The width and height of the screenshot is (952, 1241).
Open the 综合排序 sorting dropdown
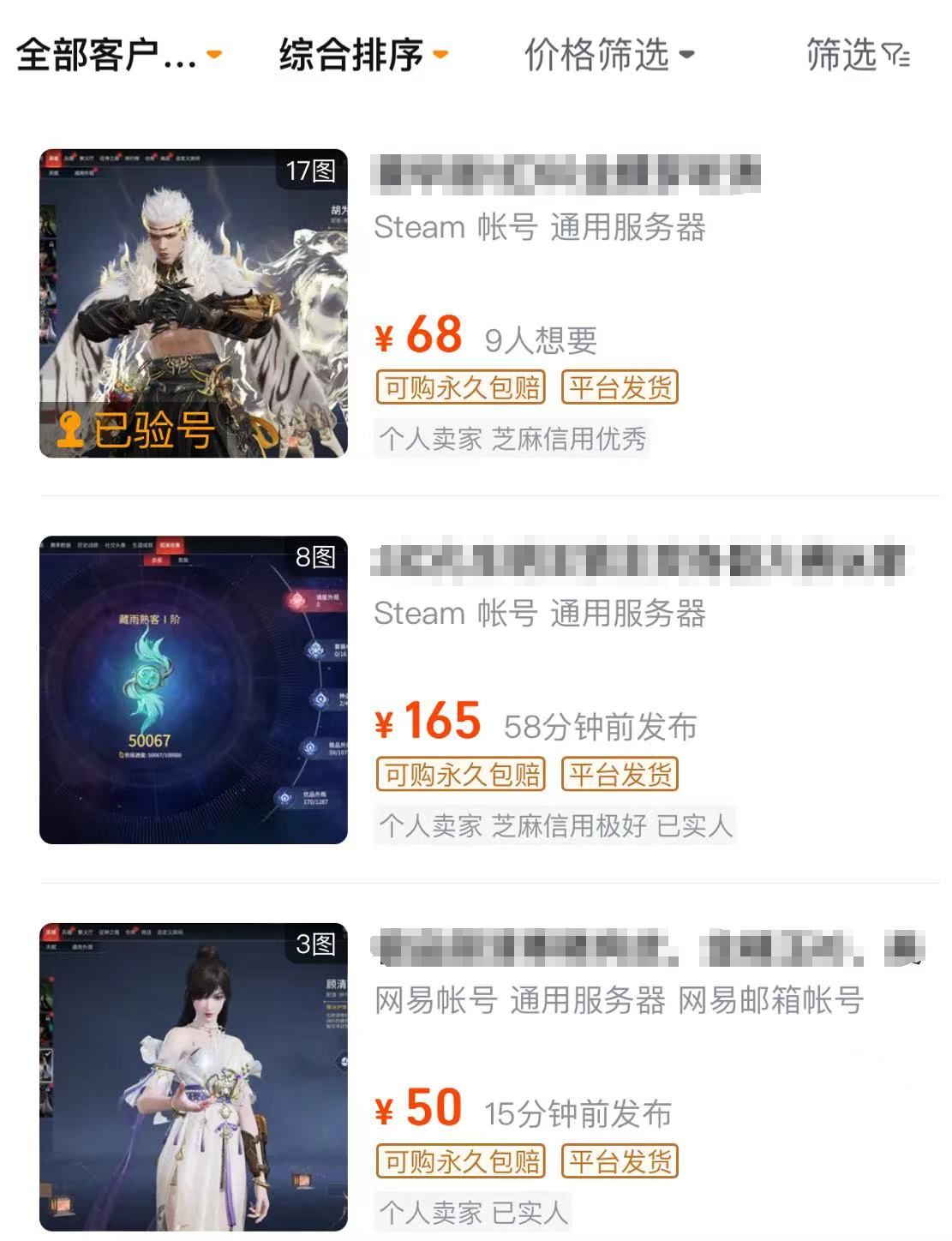(x=363, y=55)
